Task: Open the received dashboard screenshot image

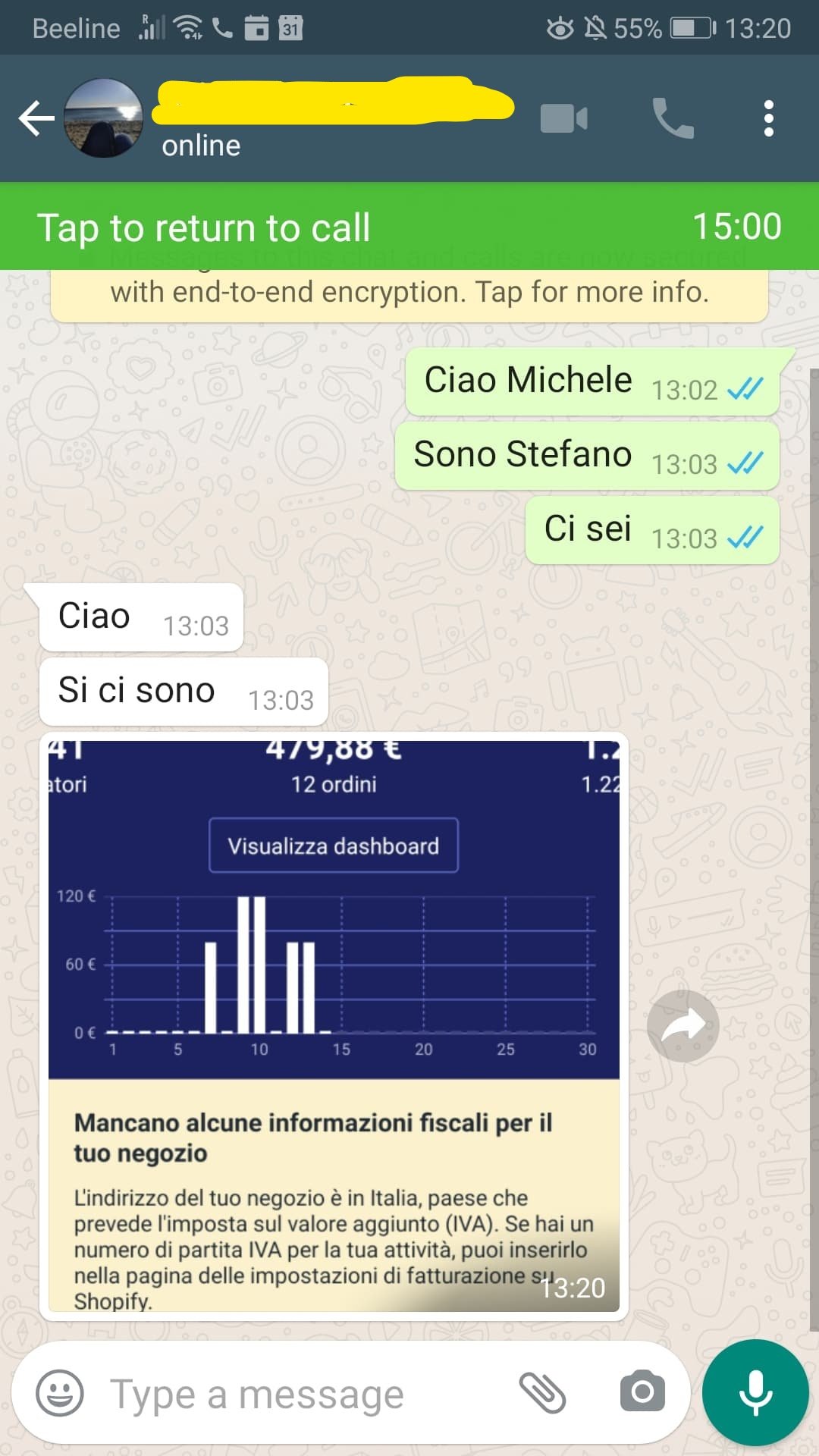Action: (334, 1024)
